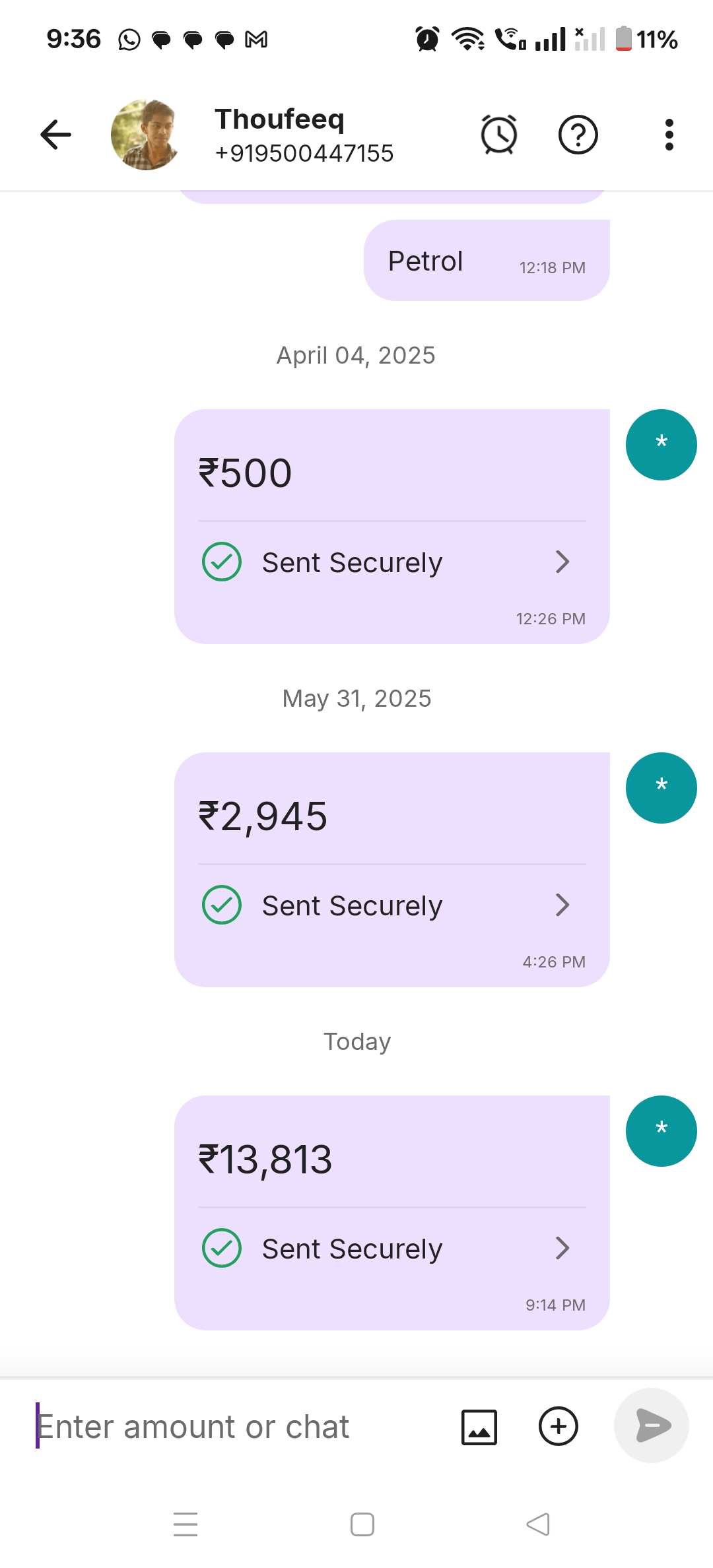
Task: Attach an image from the gallery
Action: point(479,1427)
